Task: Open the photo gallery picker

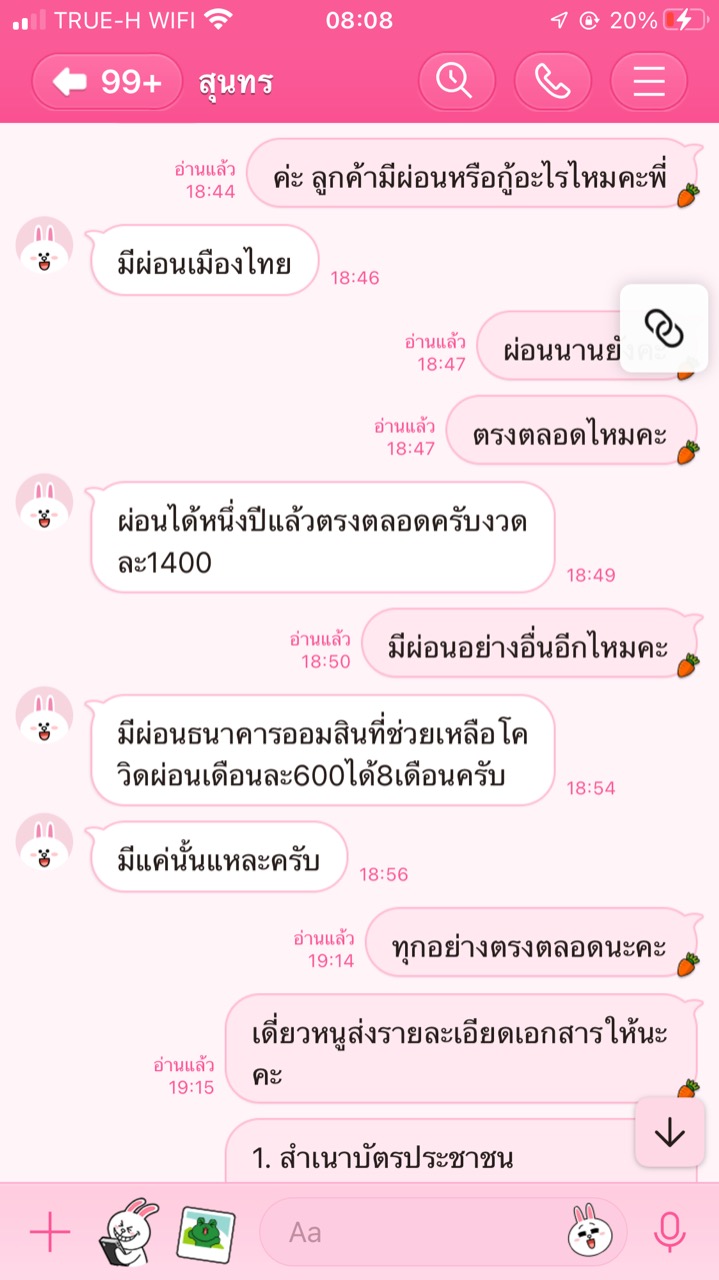Action: [206, 1232]
